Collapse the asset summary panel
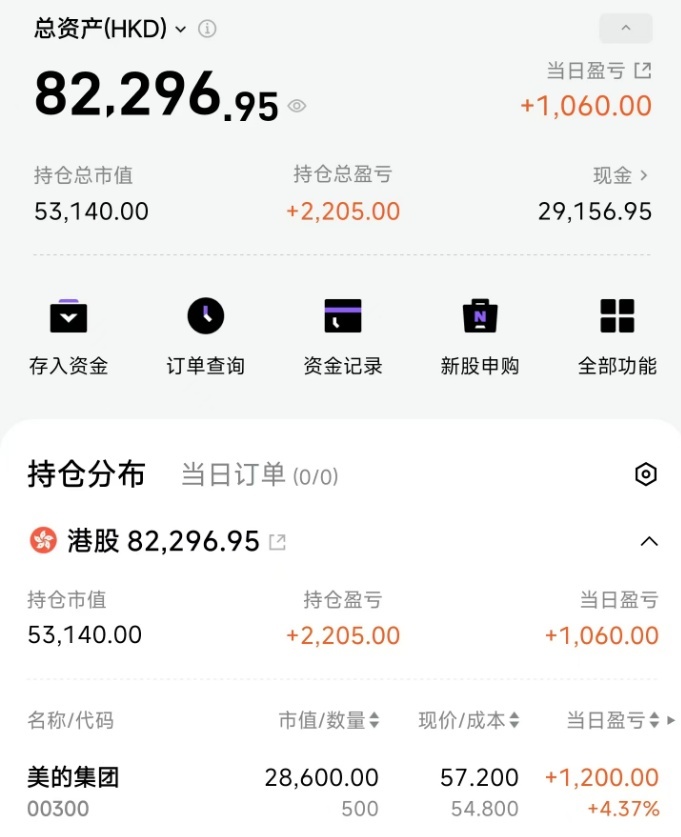681x837 pixels. click(x=625, y=28)
